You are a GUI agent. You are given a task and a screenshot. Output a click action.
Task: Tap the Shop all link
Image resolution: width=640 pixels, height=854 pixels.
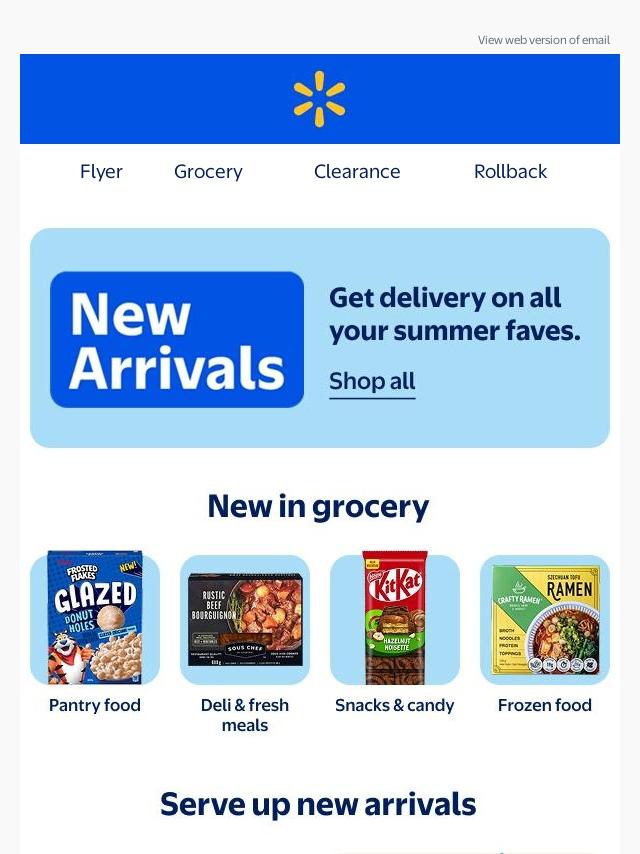(x=372, y=382)
